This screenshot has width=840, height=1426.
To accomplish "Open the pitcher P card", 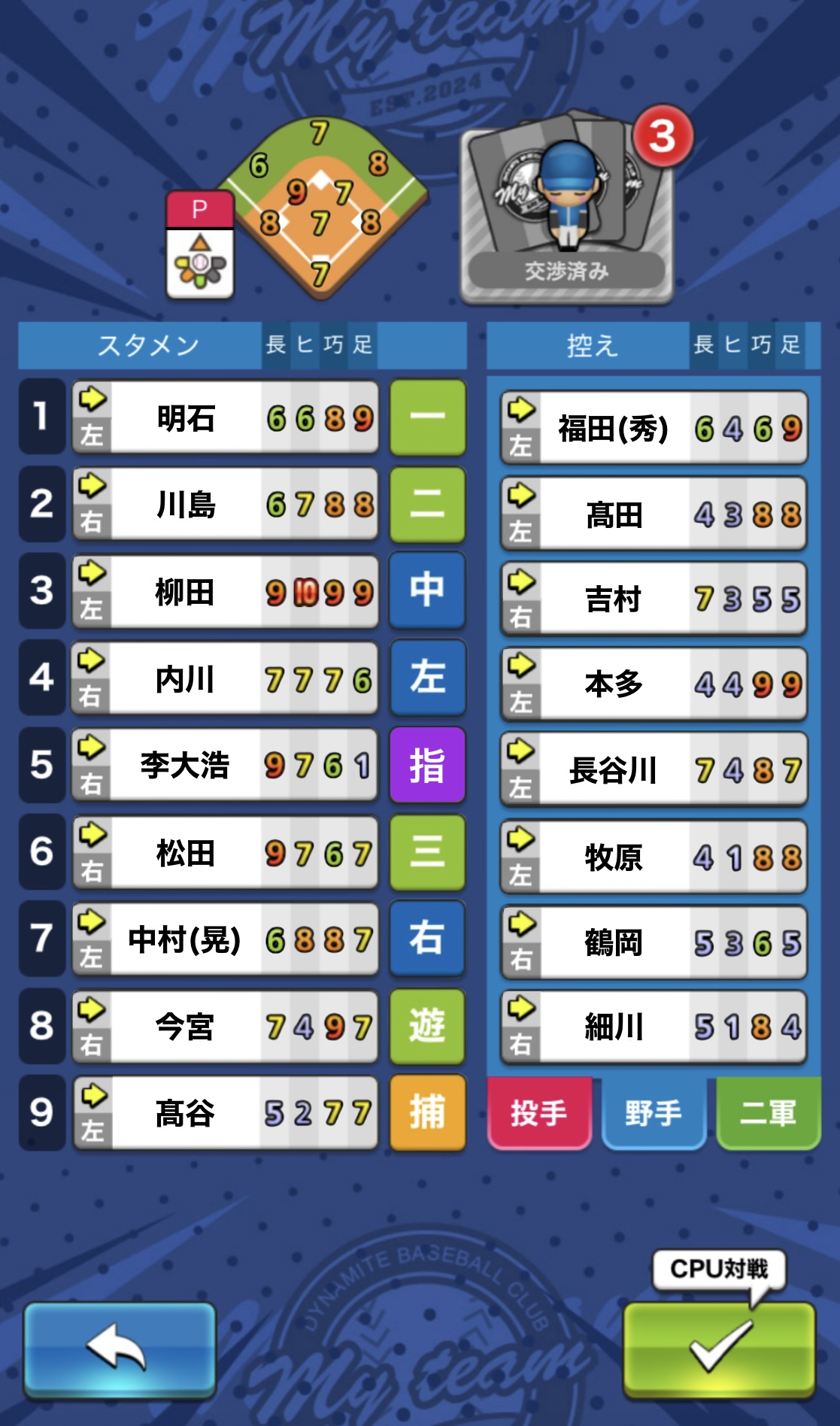I will click(200, 245).
